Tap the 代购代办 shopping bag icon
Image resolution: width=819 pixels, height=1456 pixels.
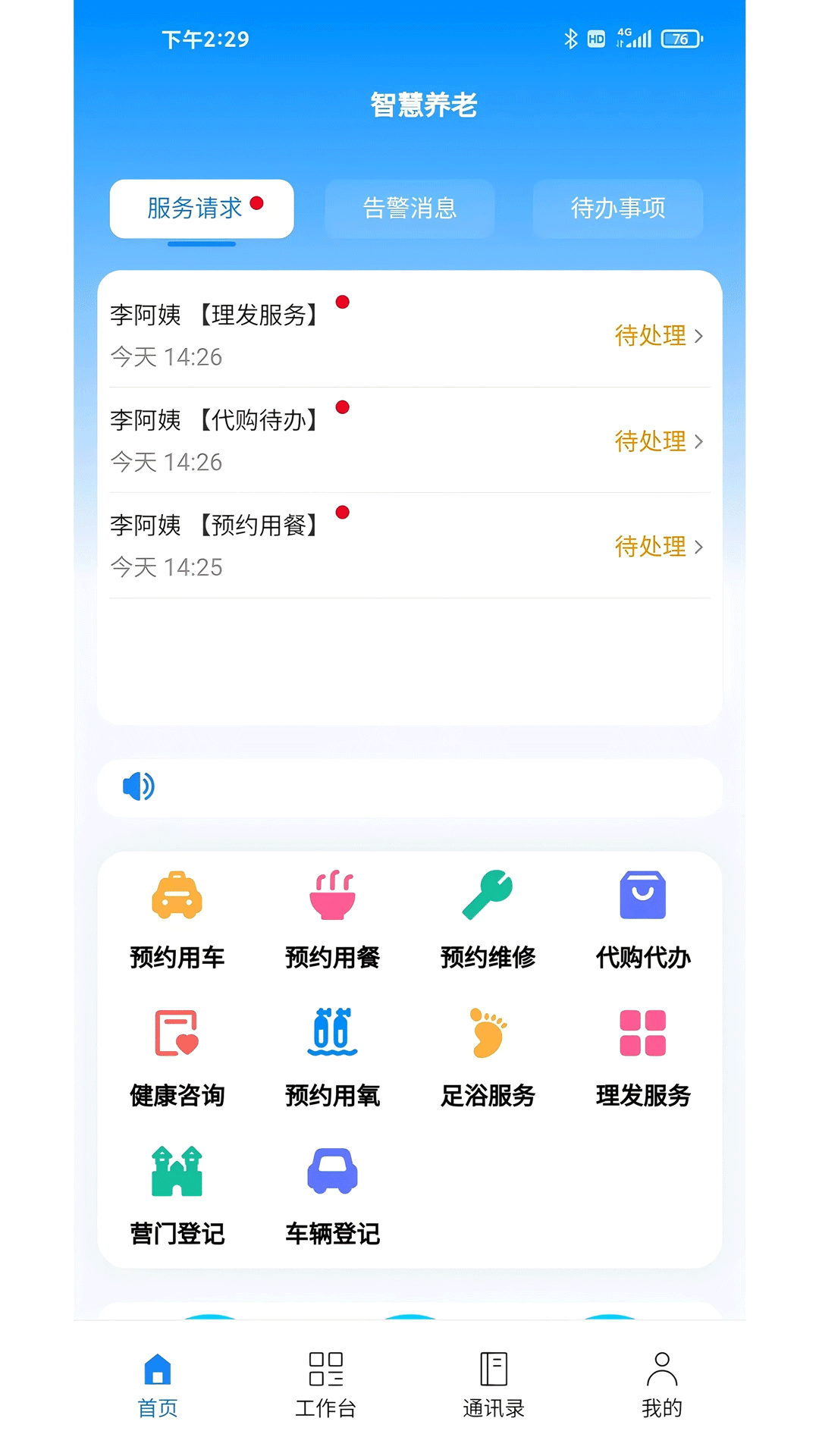642,918
